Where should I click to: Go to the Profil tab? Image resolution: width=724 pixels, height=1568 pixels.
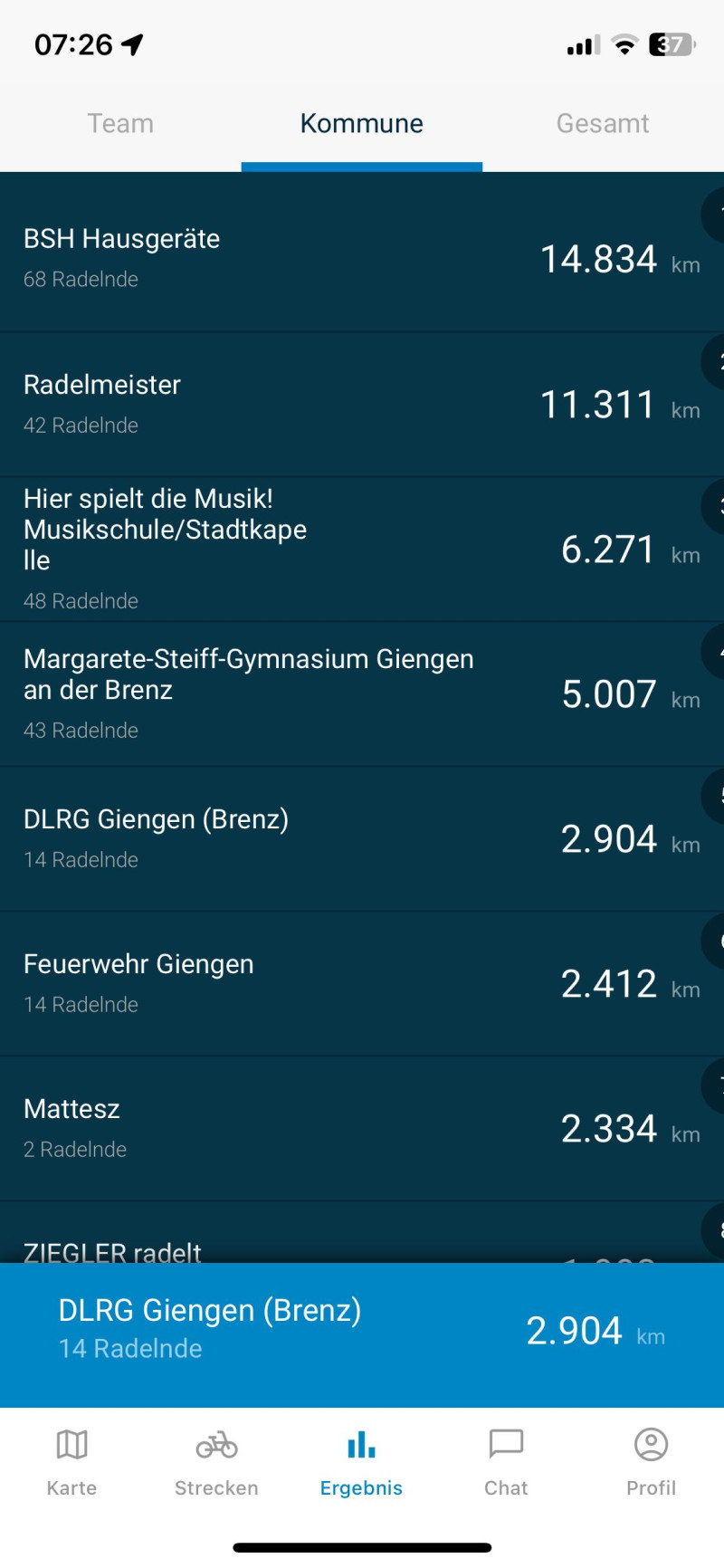(x=652, y=1462)
